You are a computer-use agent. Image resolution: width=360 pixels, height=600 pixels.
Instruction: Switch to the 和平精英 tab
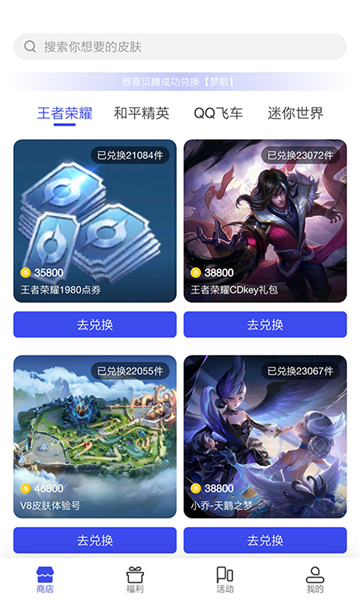coord(141,113)
